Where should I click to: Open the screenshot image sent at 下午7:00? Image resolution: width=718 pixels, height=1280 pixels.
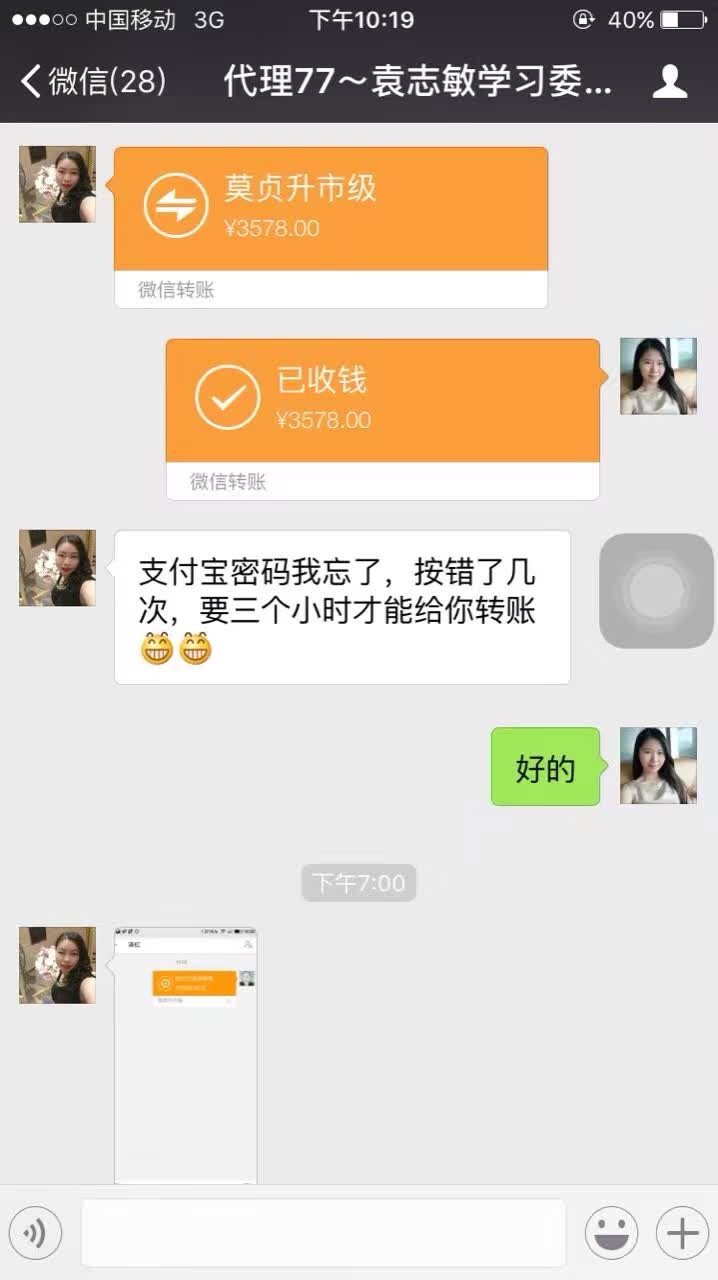(x=185, y=1055)
